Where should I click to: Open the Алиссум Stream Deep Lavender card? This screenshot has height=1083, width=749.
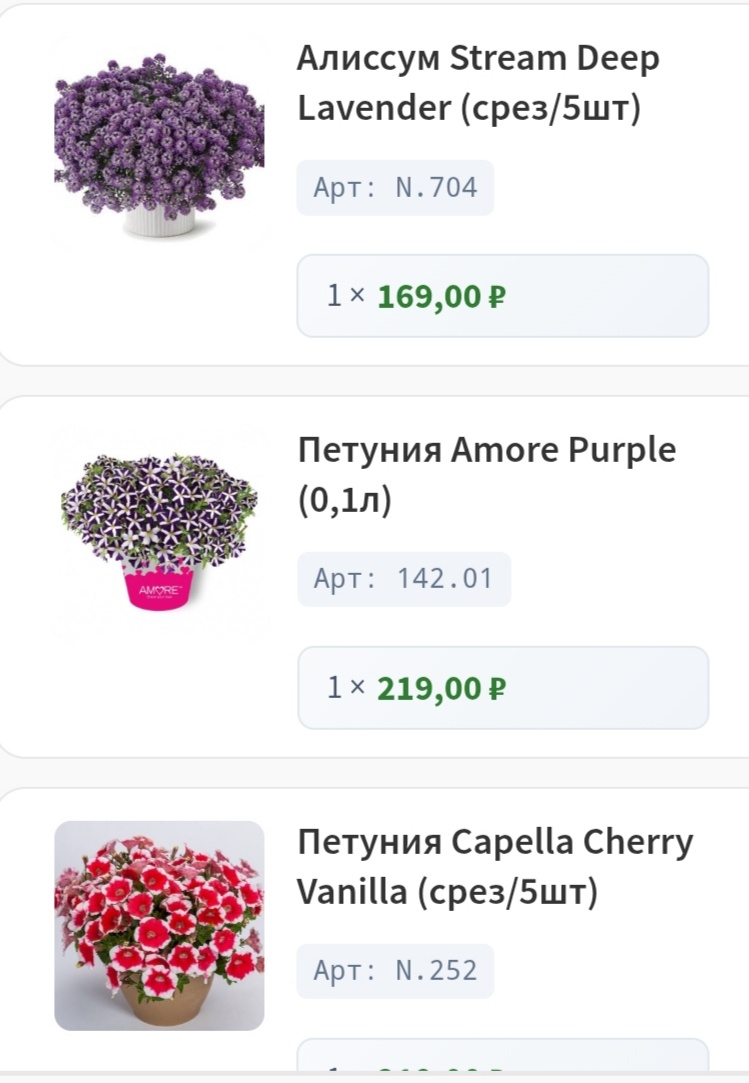click(374, 180)
